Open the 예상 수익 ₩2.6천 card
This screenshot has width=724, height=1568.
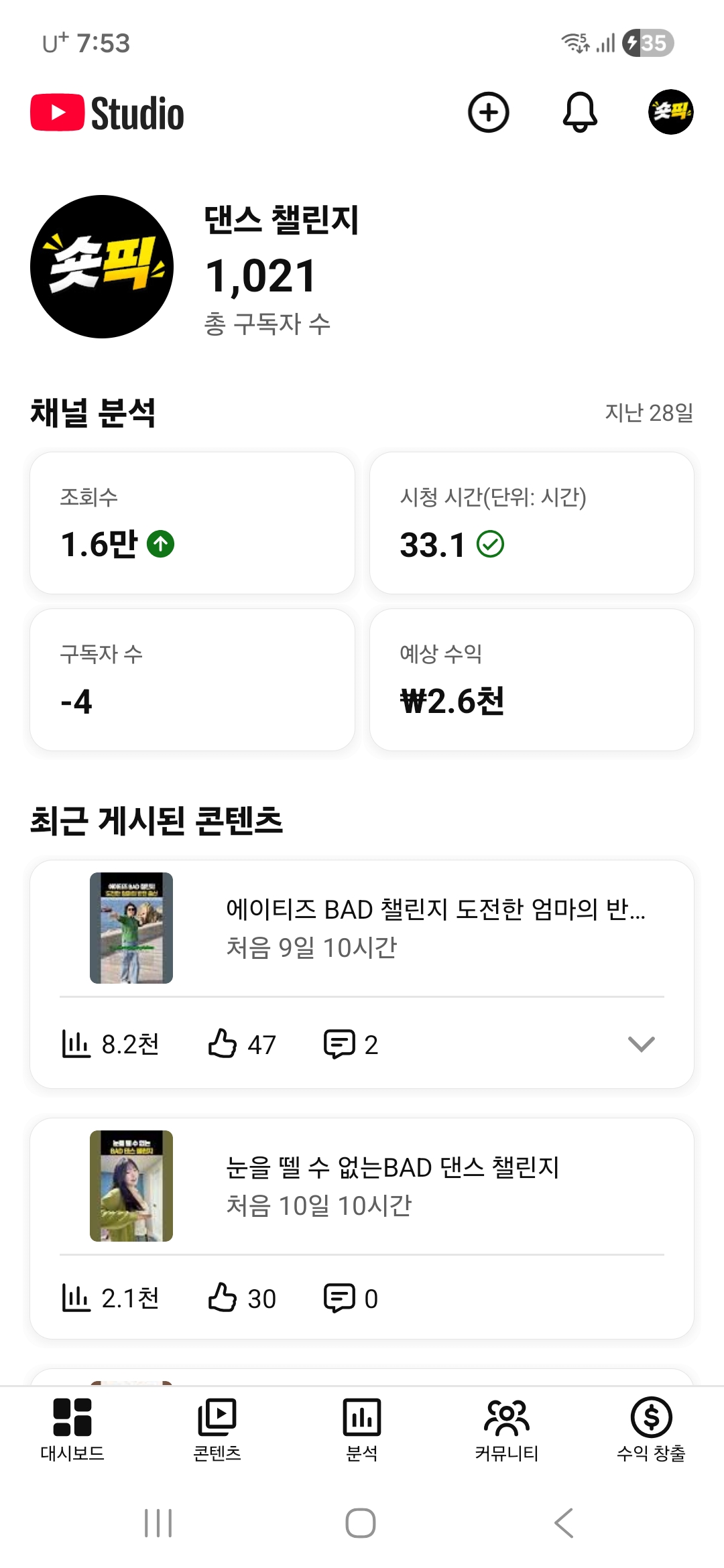coord(532,679)
